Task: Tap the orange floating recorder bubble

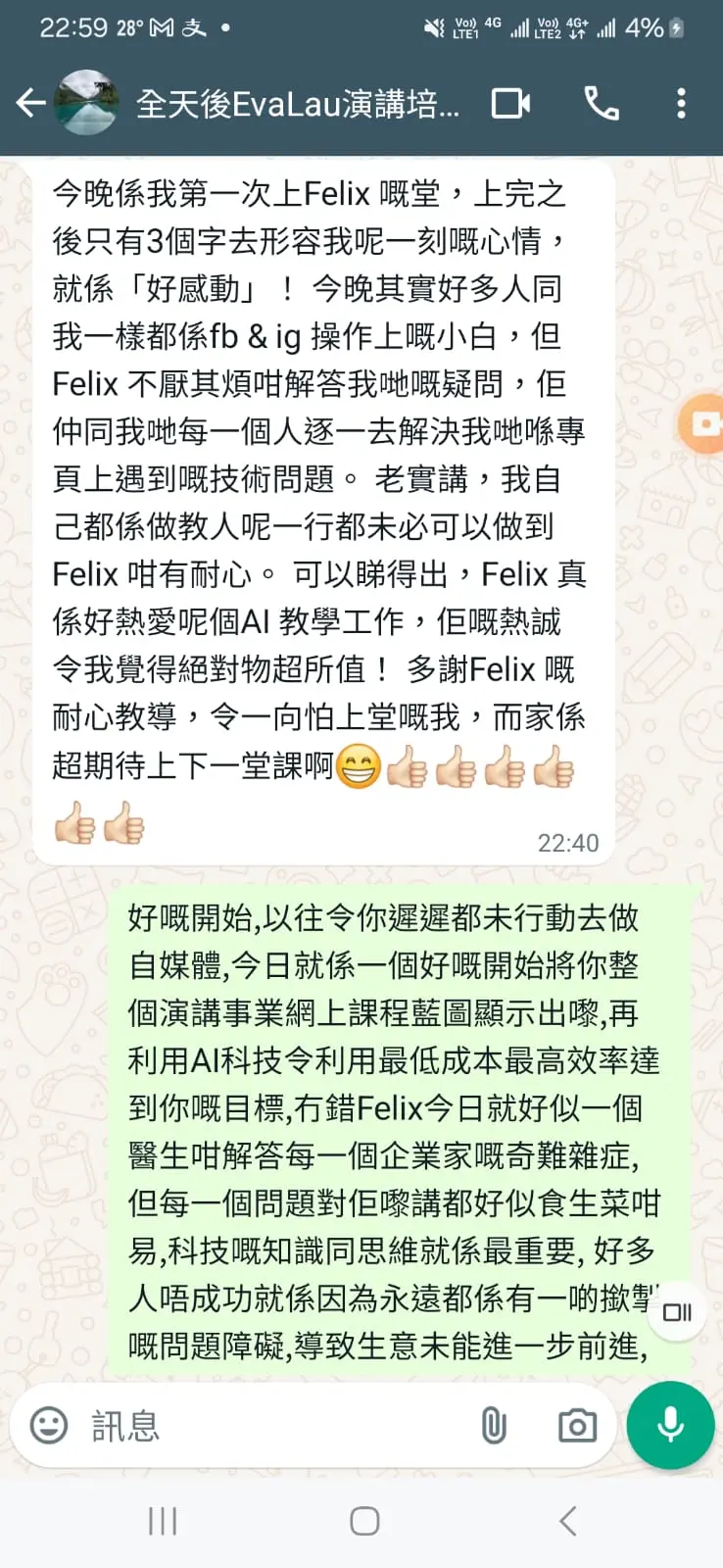Action: click(703, 423)
